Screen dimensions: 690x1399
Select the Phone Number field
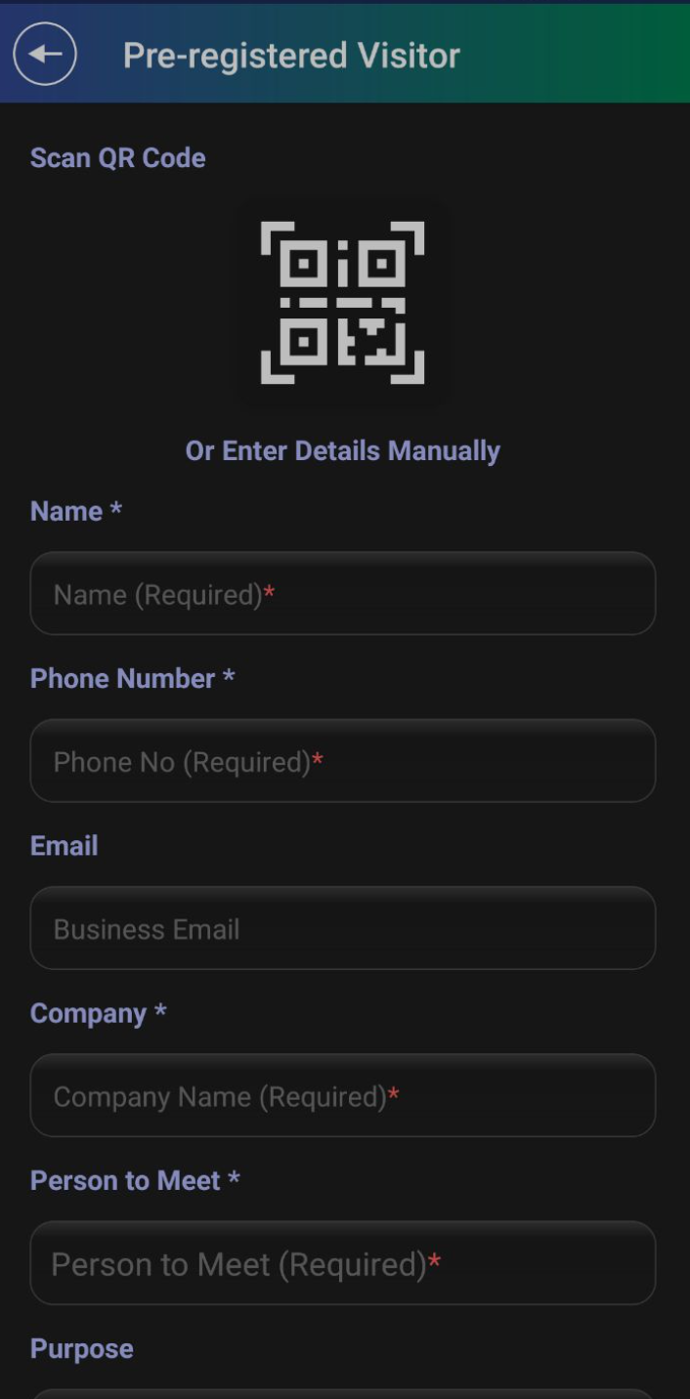tap(343, 760)
